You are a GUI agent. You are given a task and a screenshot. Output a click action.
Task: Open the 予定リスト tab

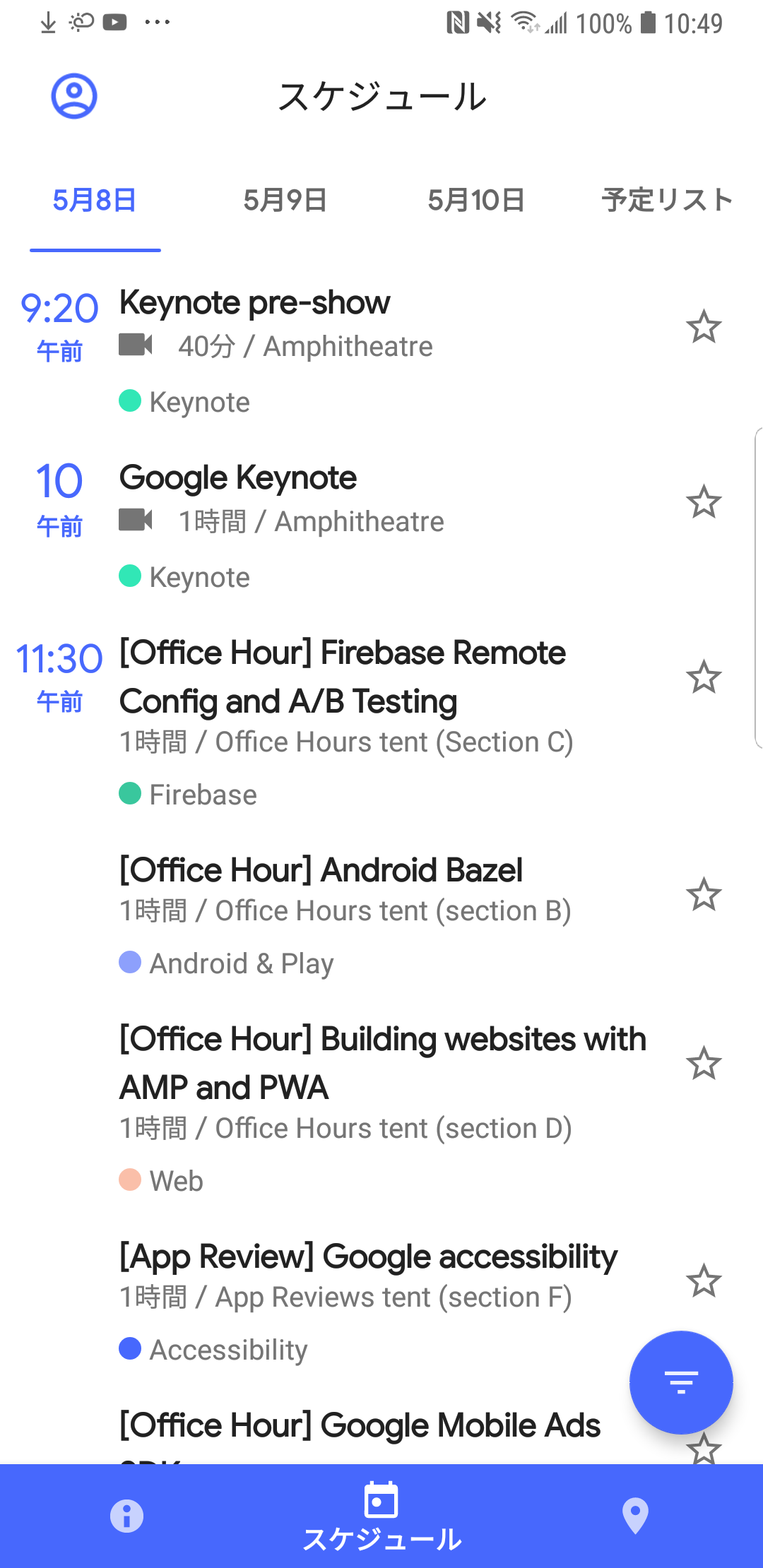coord(666,201)
